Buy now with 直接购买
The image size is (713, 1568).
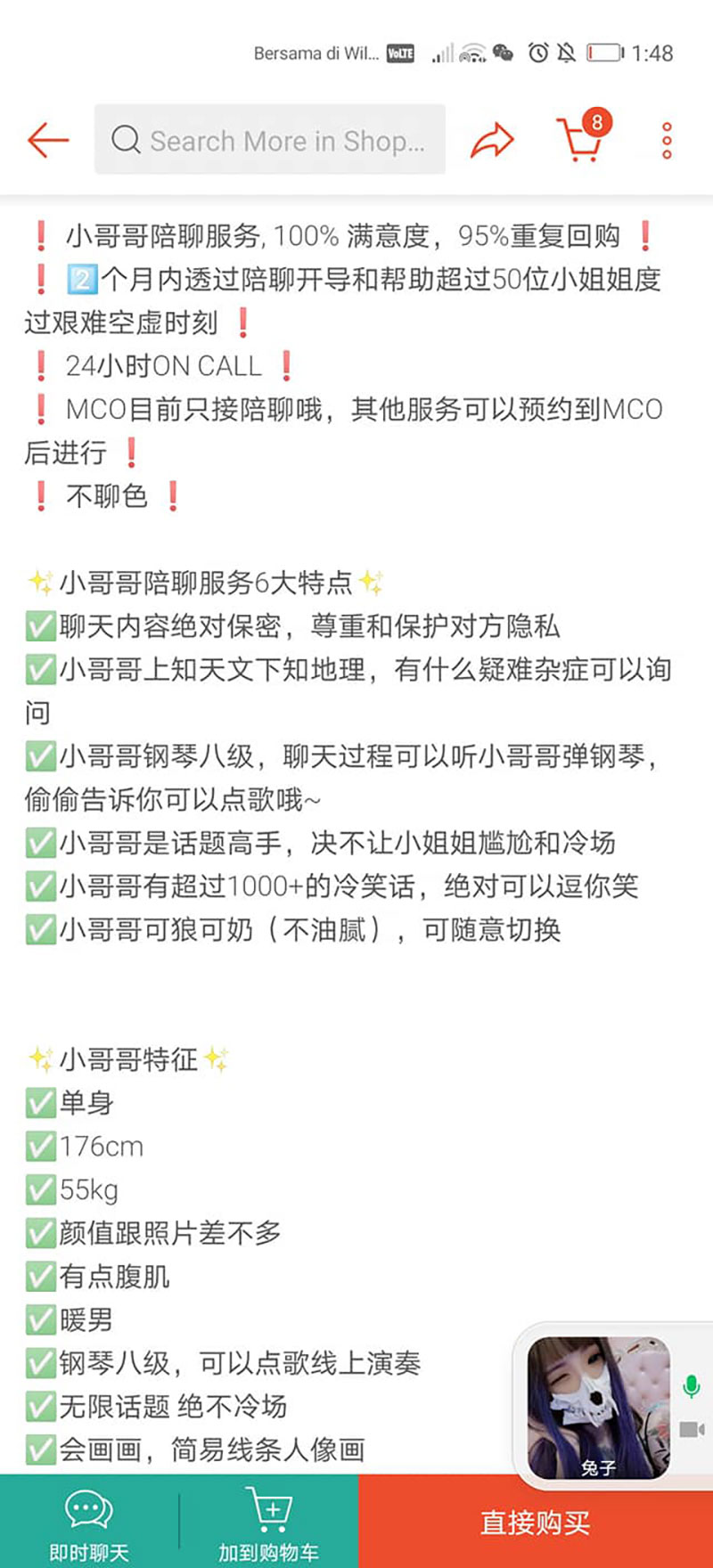point(535,1522)
